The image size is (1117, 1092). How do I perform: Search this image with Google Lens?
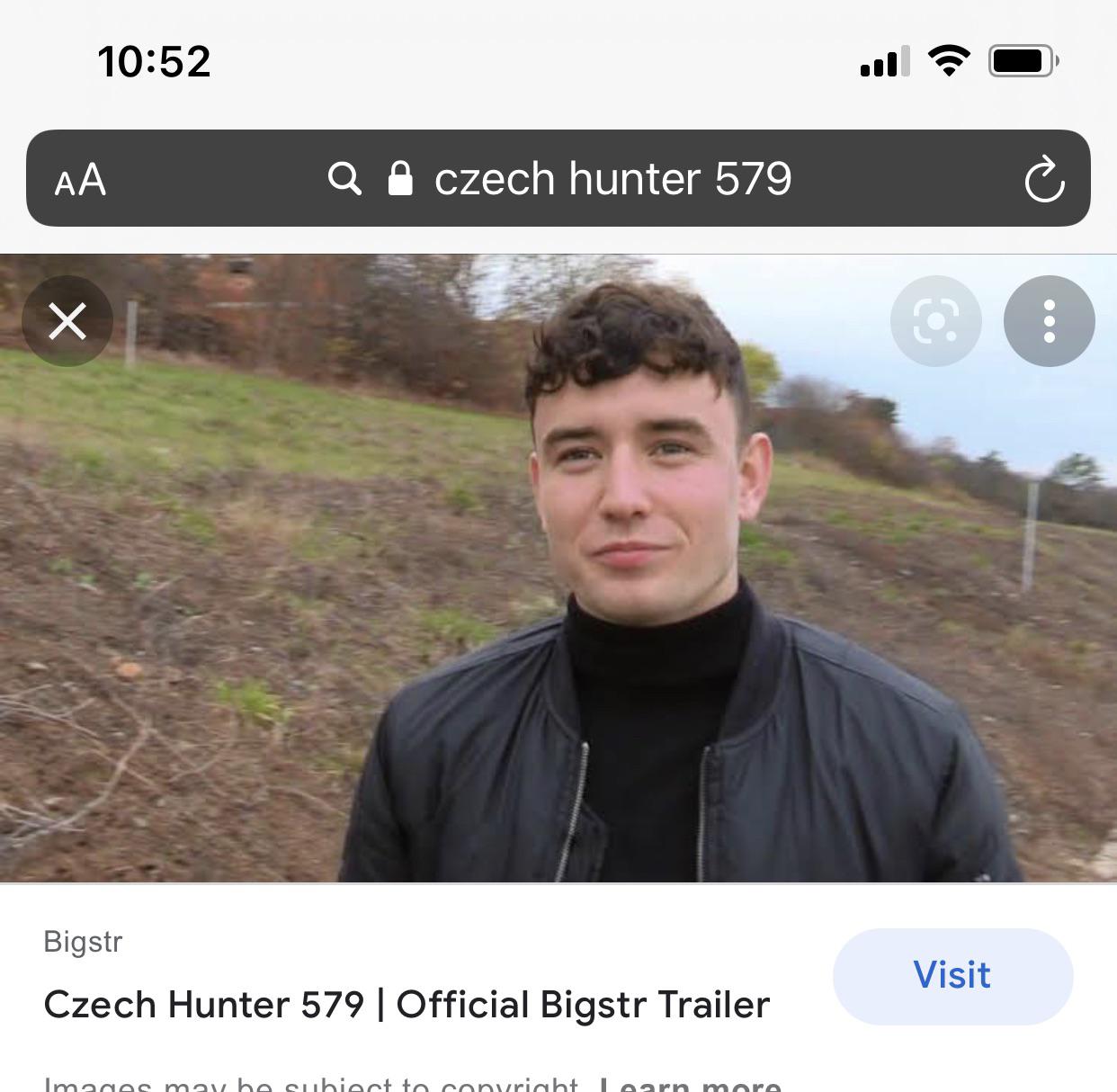(x=935, y=321)
